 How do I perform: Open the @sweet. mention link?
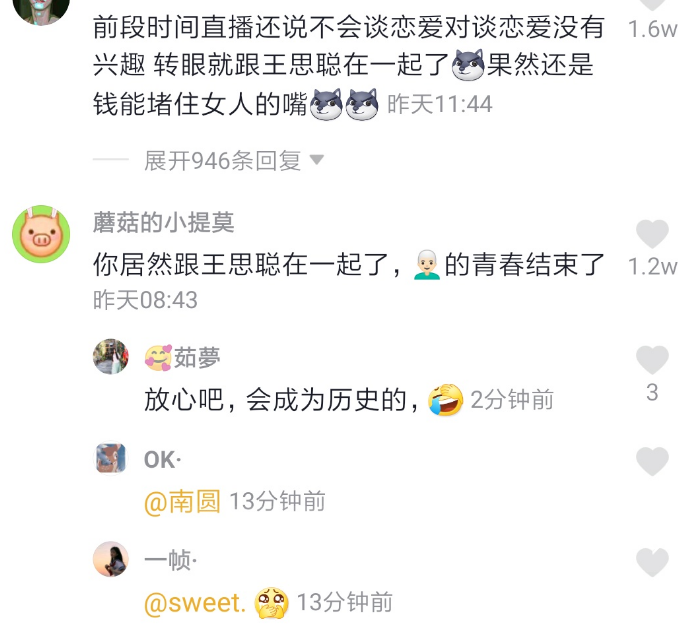(x=195, y=602)
